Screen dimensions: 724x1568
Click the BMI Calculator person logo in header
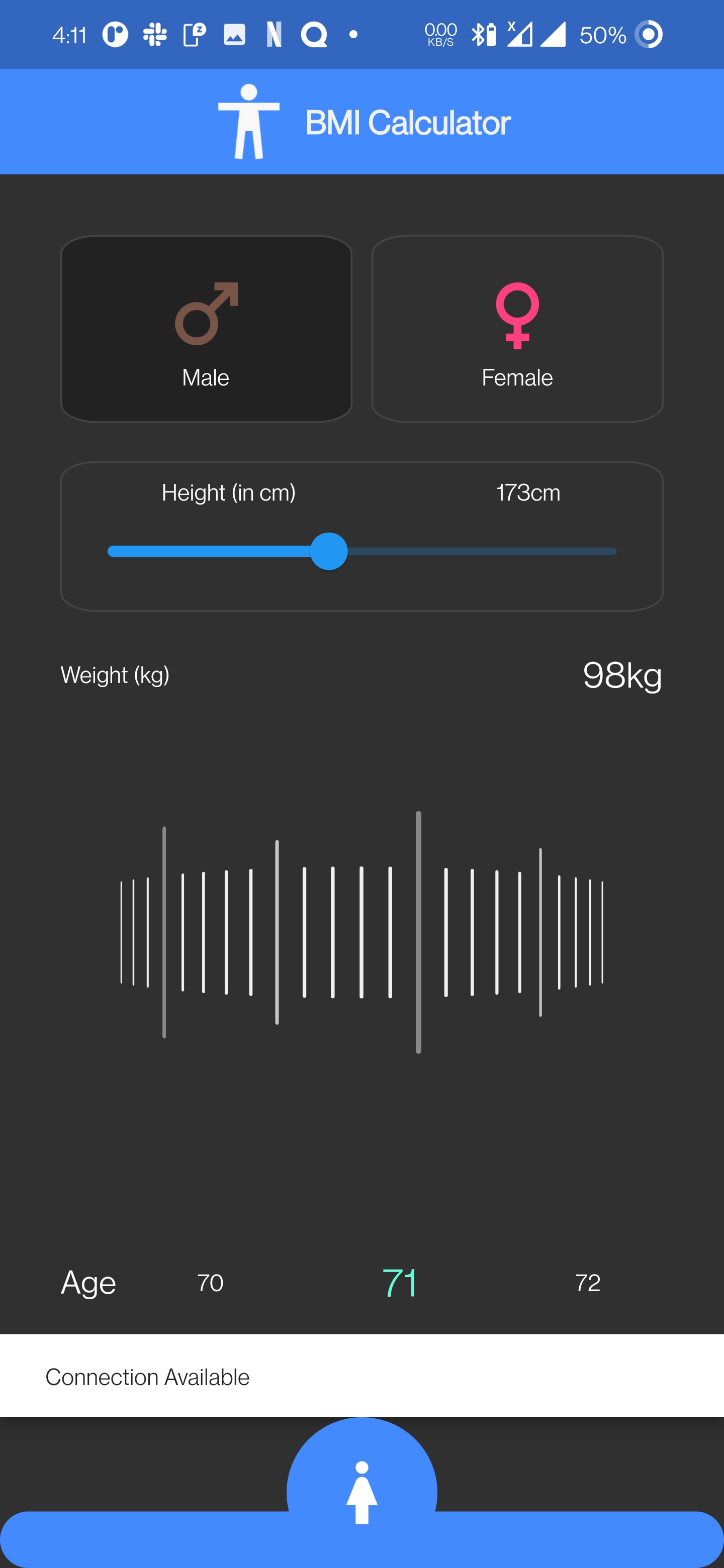(x=248, y=120)
